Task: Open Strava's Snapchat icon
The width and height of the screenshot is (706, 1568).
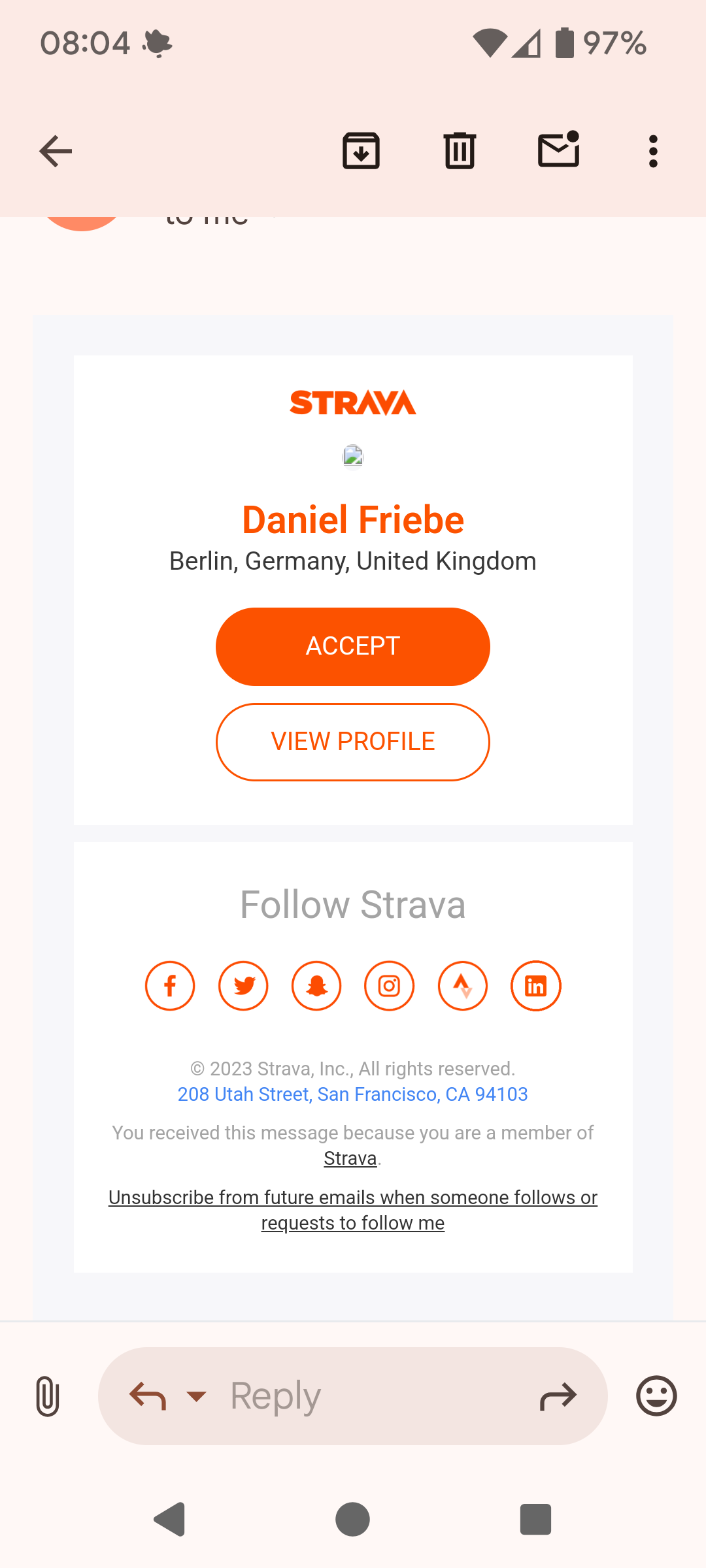Action: click(316, 986)
